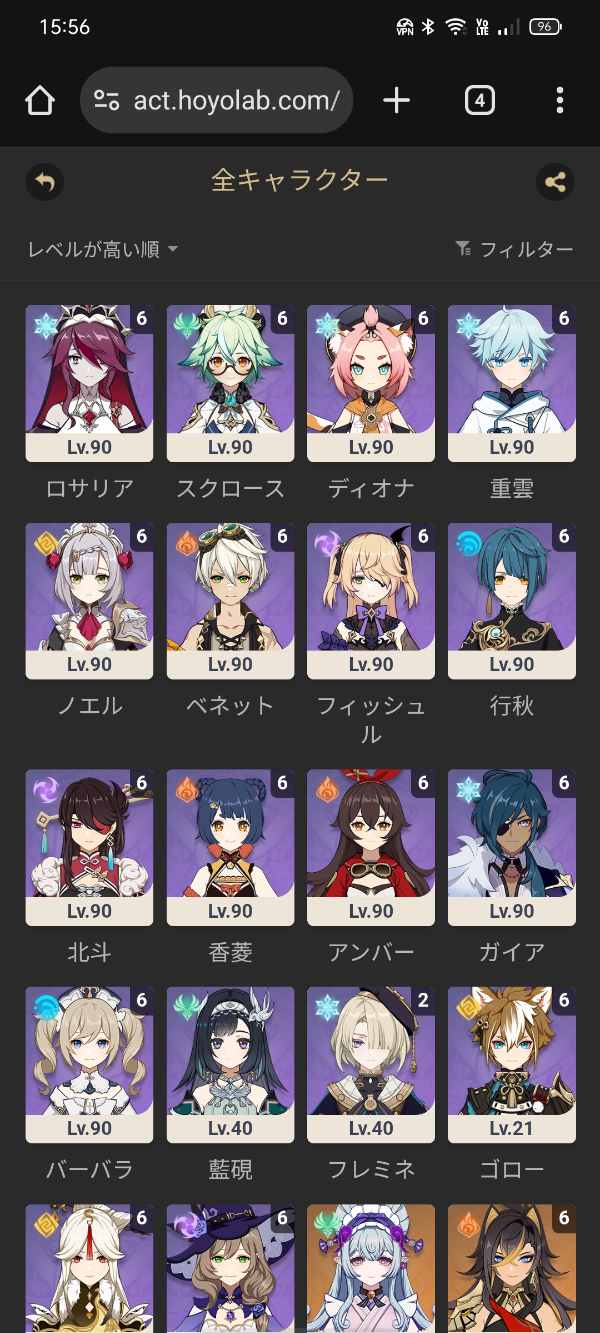View the ディオナ character card
This screenshot has width=600, height=1333.
tap(371, 383)
